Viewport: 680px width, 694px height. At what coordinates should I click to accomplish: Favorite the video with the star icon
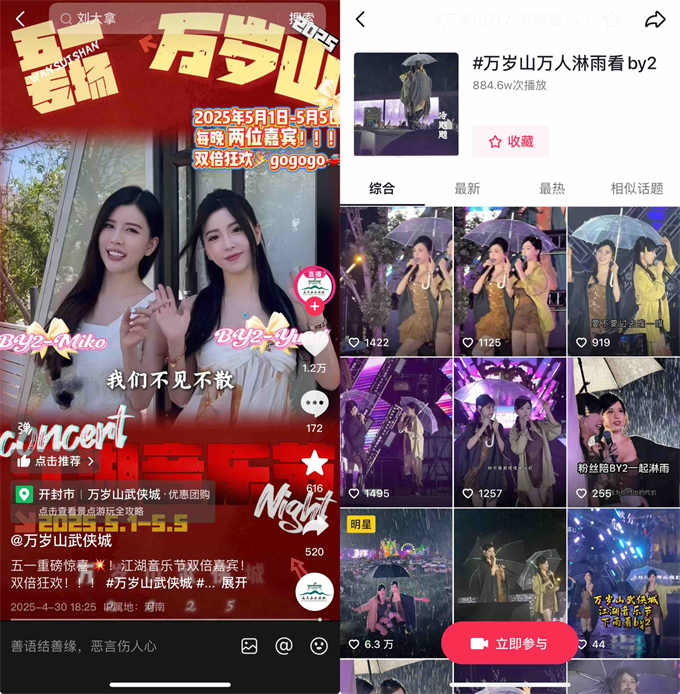[x=315, y=463]
